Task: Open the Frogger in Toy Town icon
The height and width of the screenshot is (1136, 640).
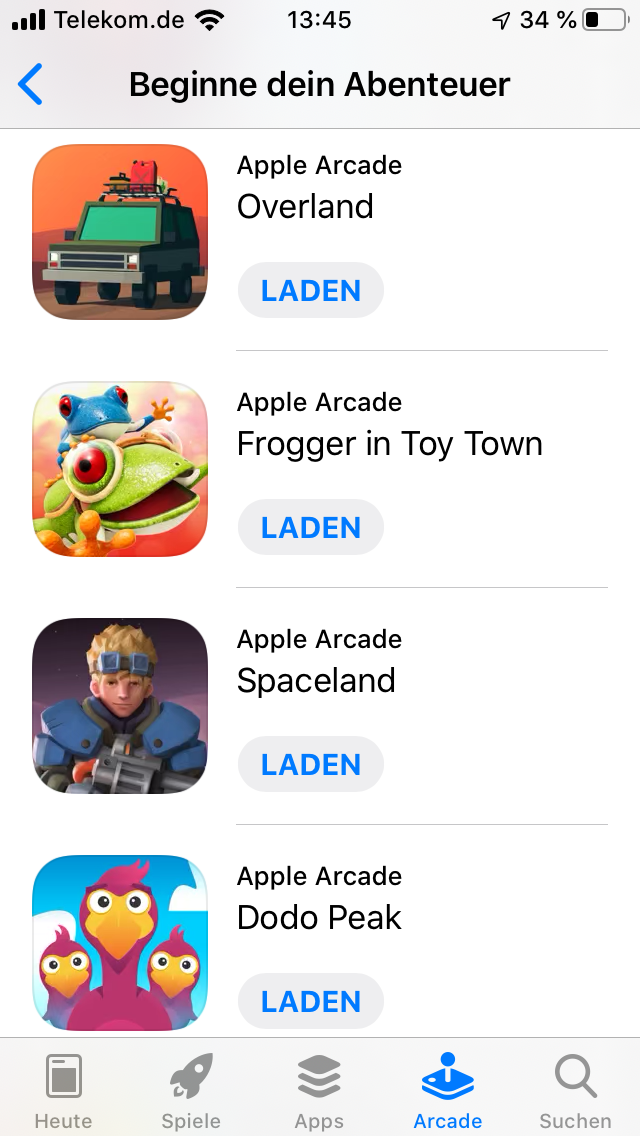Action: tap(120, 469)
